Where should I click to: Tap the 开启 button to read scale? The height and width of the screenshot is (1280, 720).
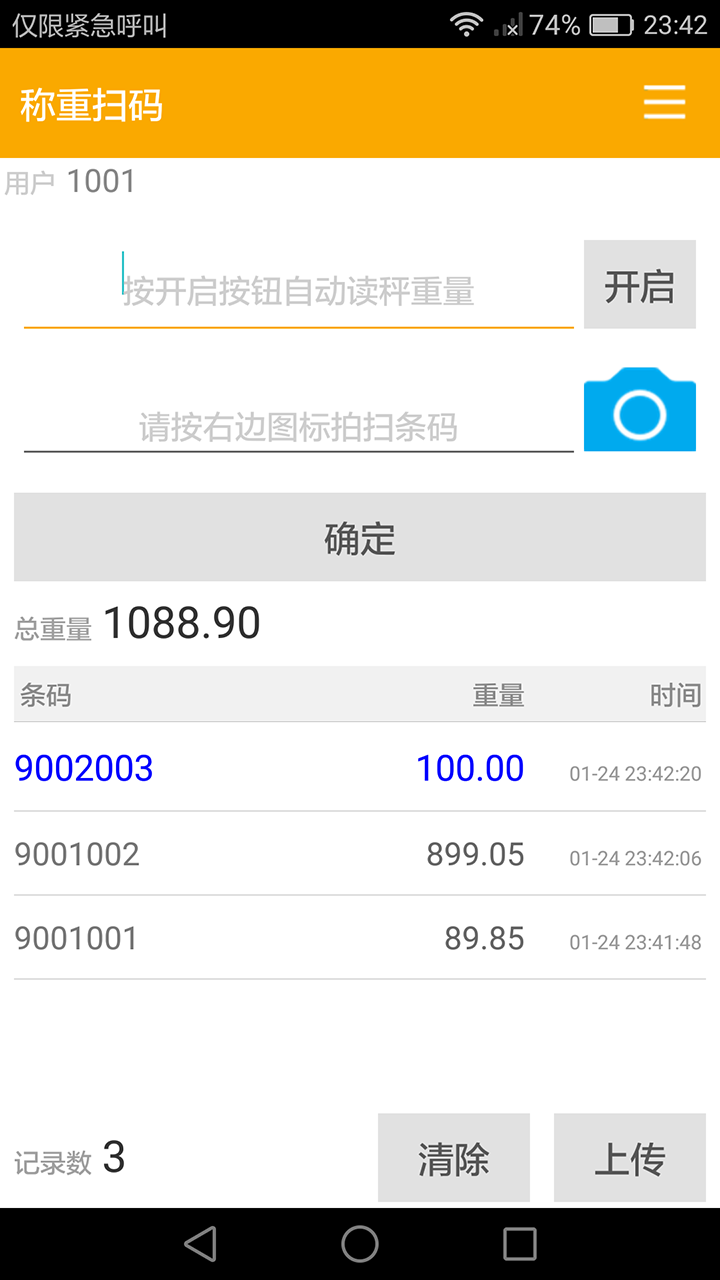[640, 285]
